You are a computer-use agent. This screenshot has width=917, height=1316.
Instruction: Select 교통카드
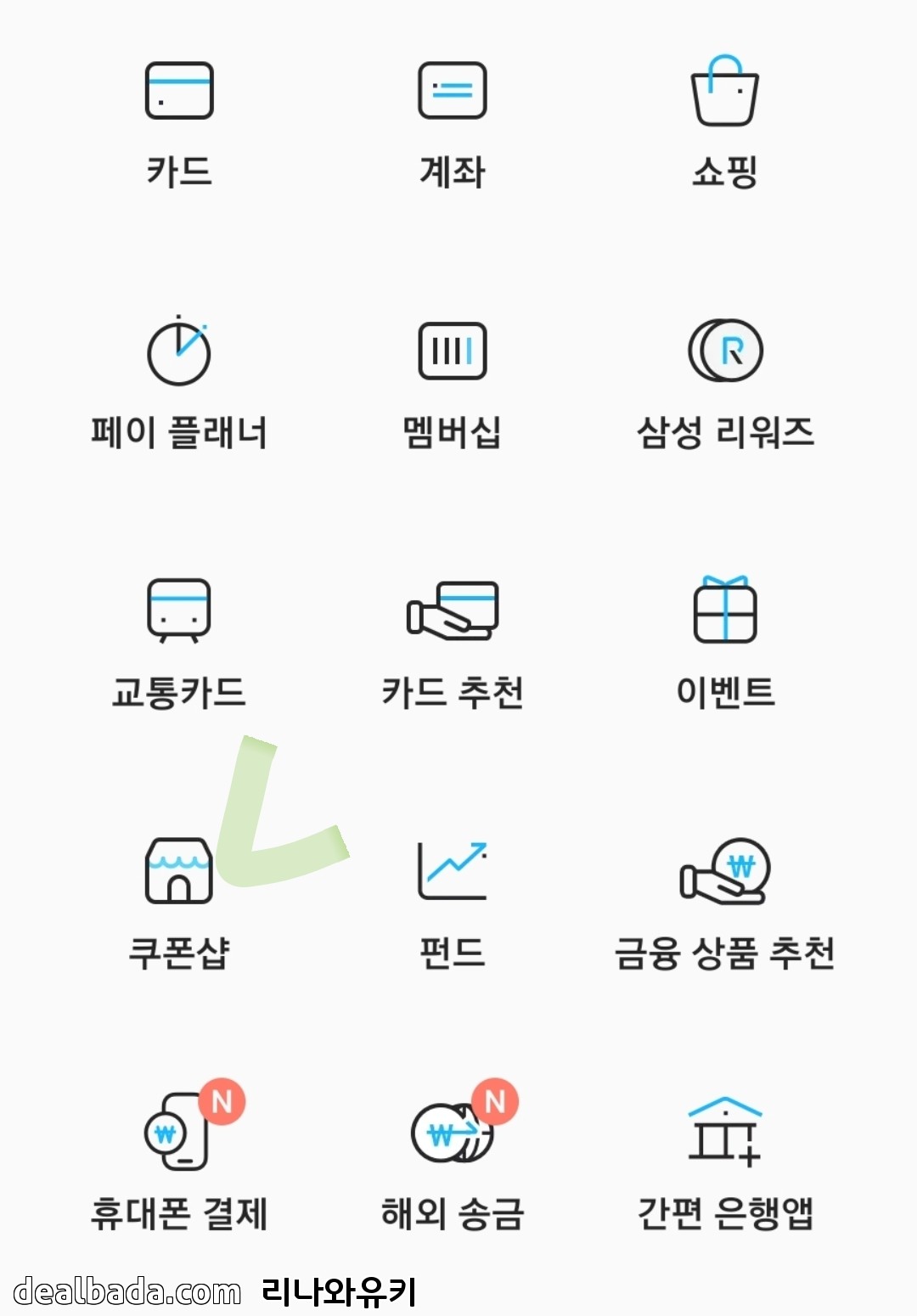pyautogui.click(x=179, y=610)
